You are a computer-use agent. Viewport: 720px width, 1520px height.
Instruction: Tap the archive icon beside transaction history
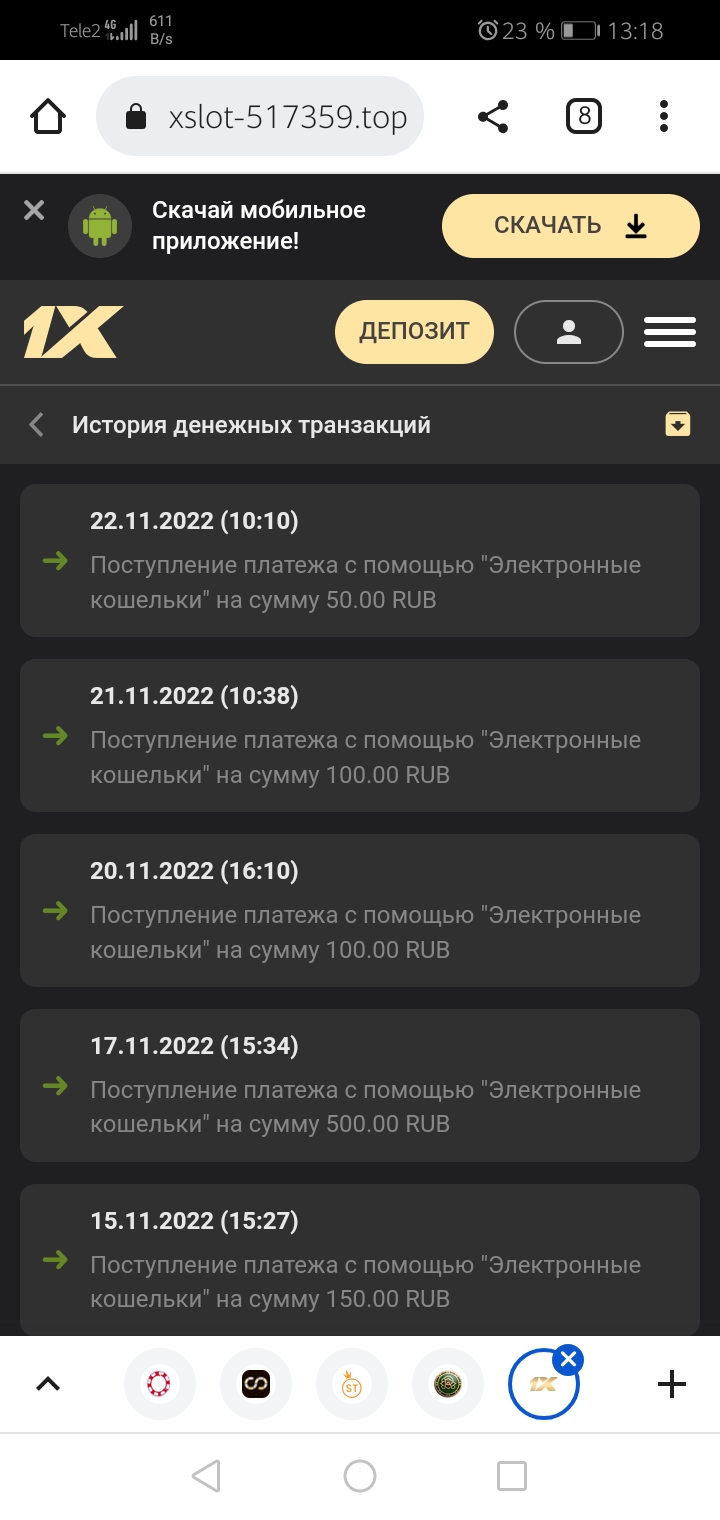tap(678, 424)
